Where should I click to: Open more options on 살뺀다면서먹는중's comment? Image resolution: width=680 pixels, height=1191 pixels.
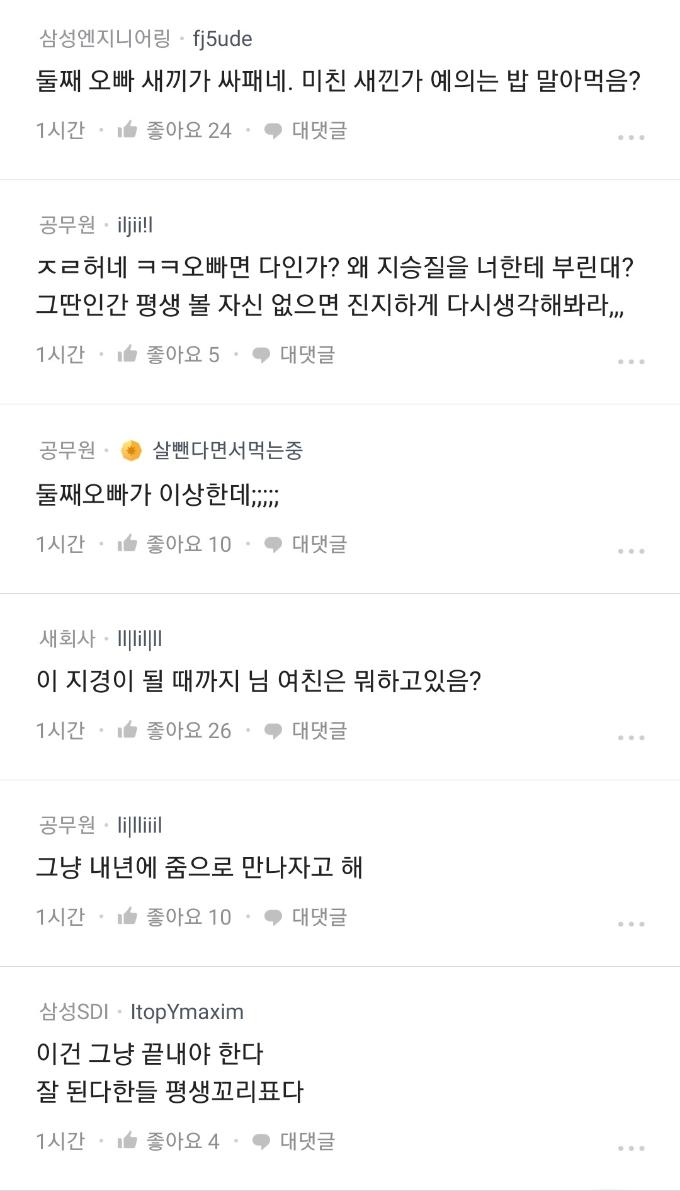click(x=630, y=551)
